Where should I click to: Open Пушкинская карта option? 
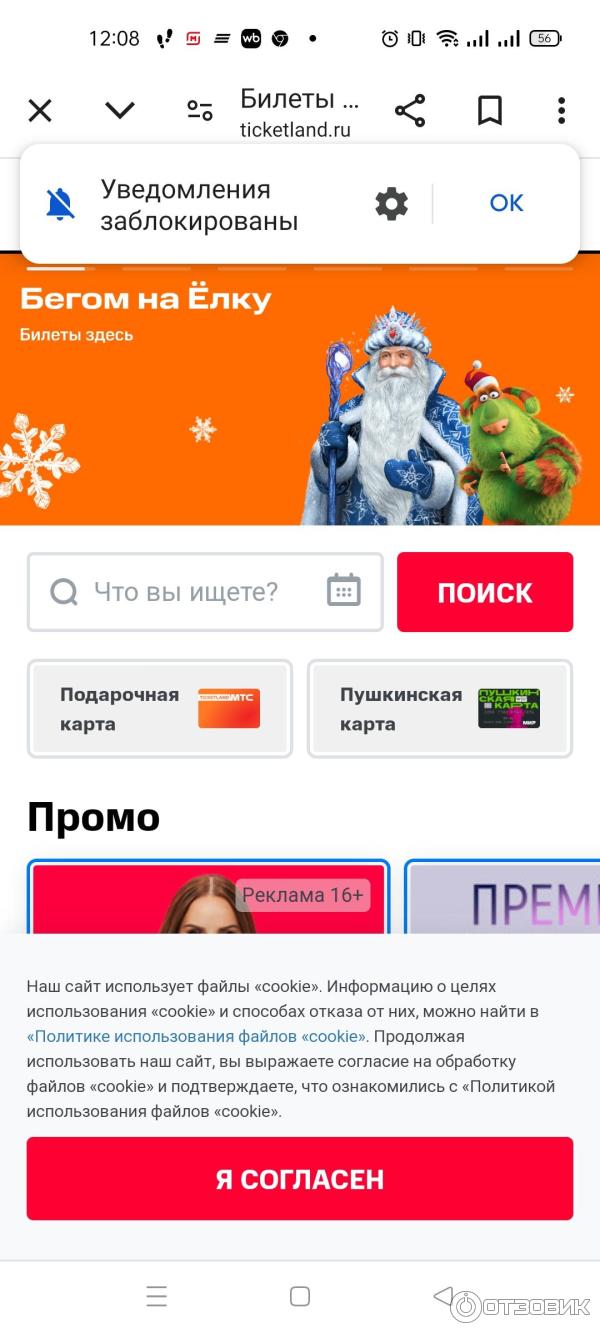[x=440, y=708]
